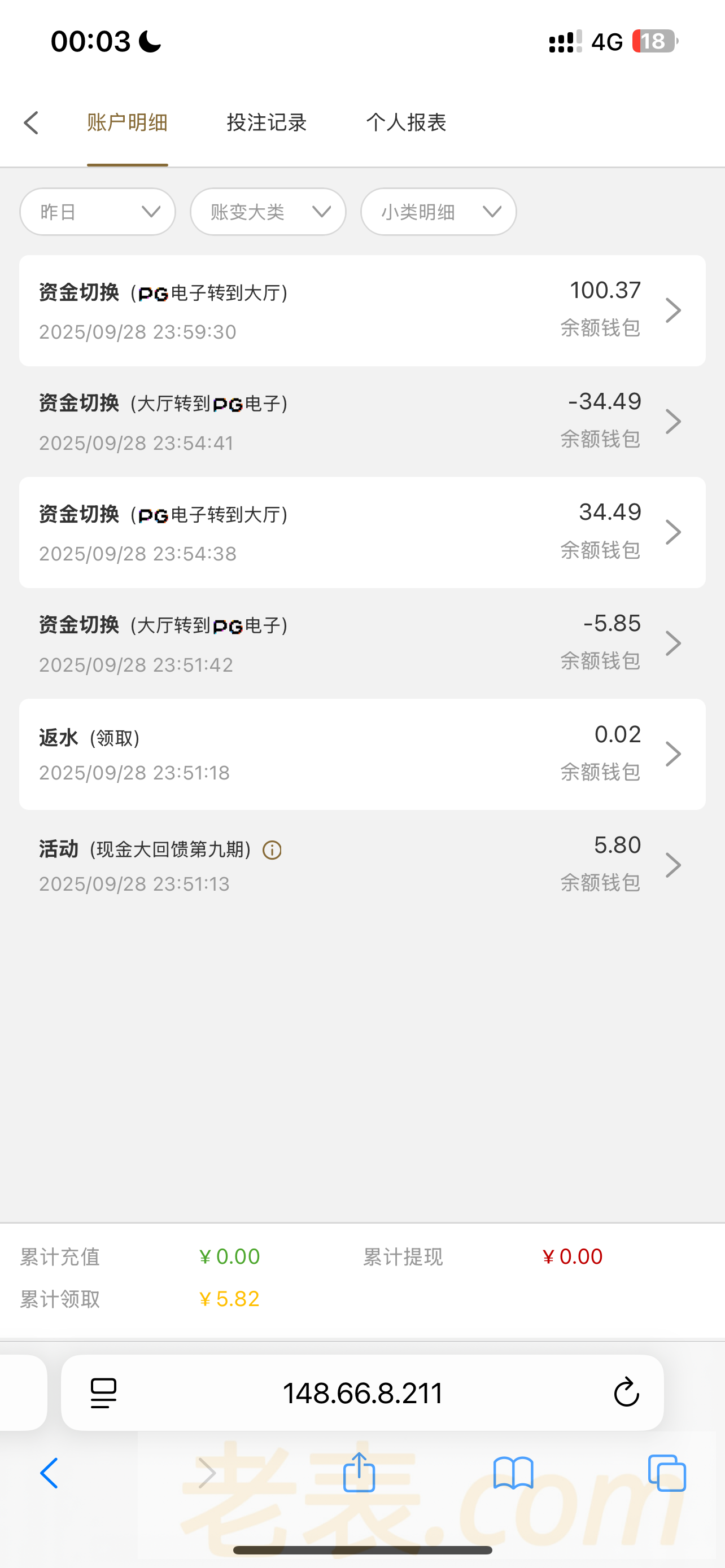This screenshot has width=725, height=1568.
Task: Show open browser tabs
Action: [x=667, y=1473]
